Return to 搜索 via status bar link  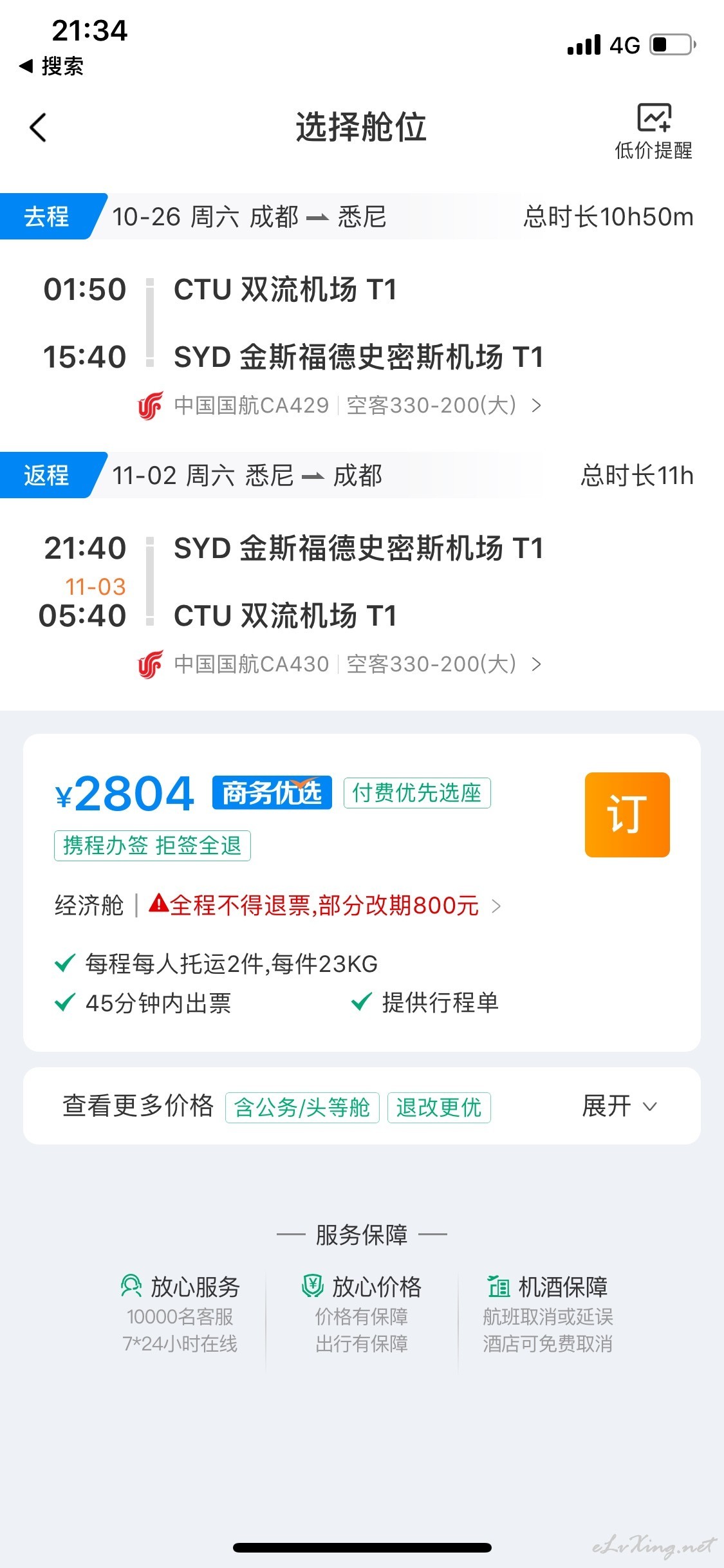click(x=51, y=66)
